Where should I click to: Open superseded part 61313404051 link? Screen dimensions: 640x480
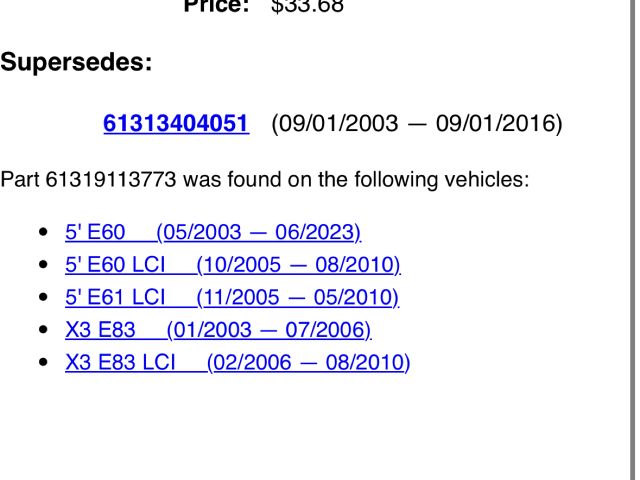[x=175, y=124]
